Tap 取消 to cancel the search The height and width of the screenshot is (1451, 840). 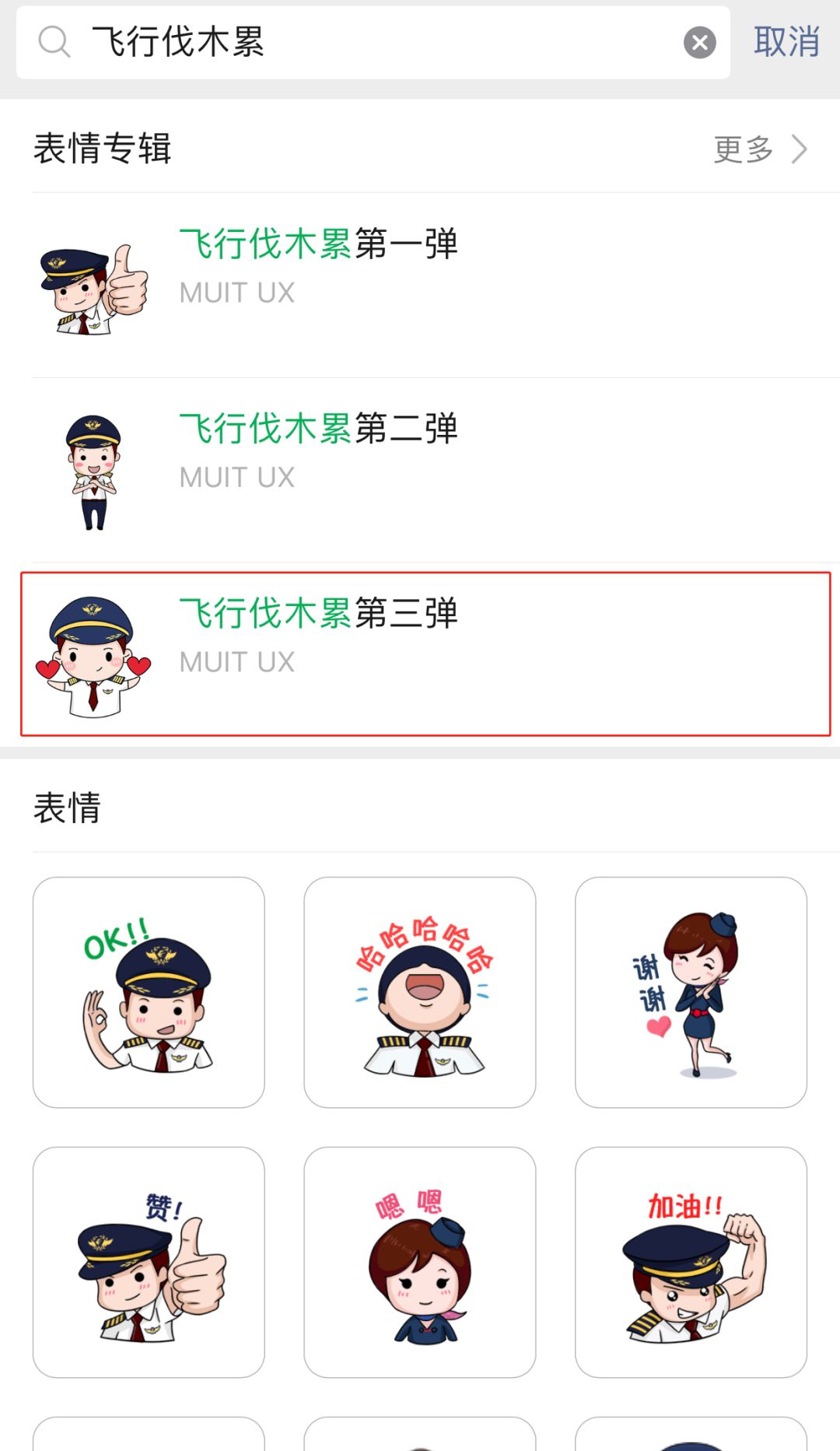(786, 42)
